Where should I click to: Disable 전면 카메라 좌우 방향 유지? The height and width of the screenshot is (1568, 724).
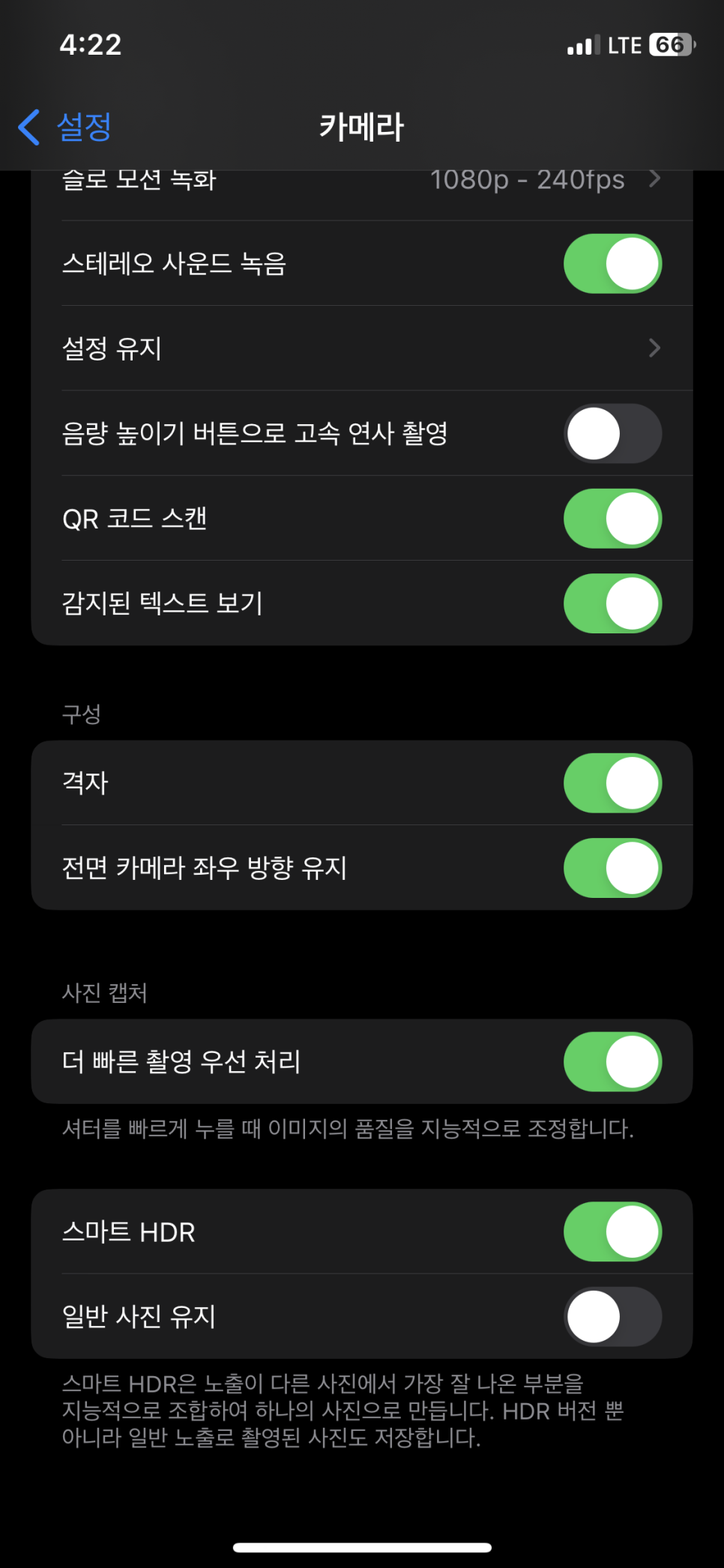612,868
